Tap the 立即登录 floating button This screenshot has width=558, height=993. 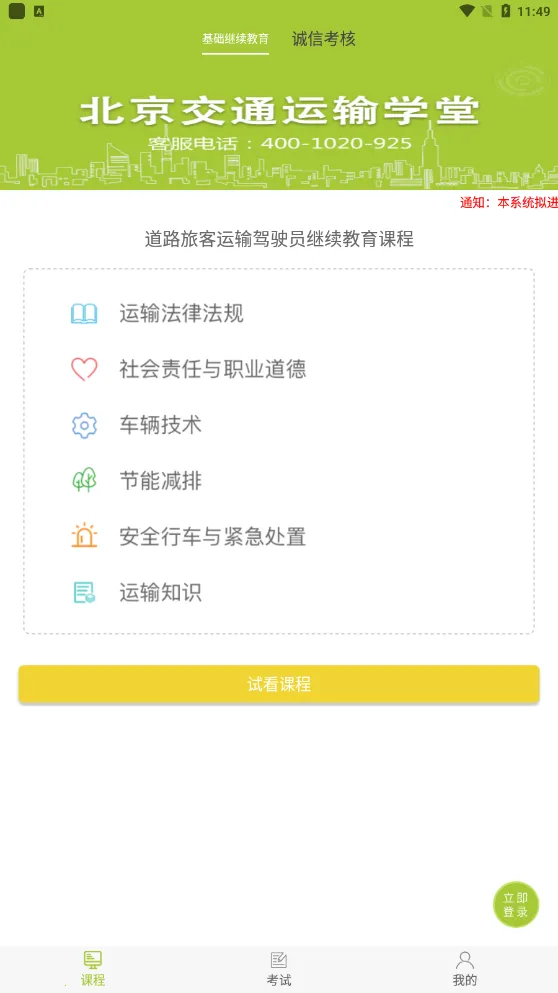click(516, 905)
